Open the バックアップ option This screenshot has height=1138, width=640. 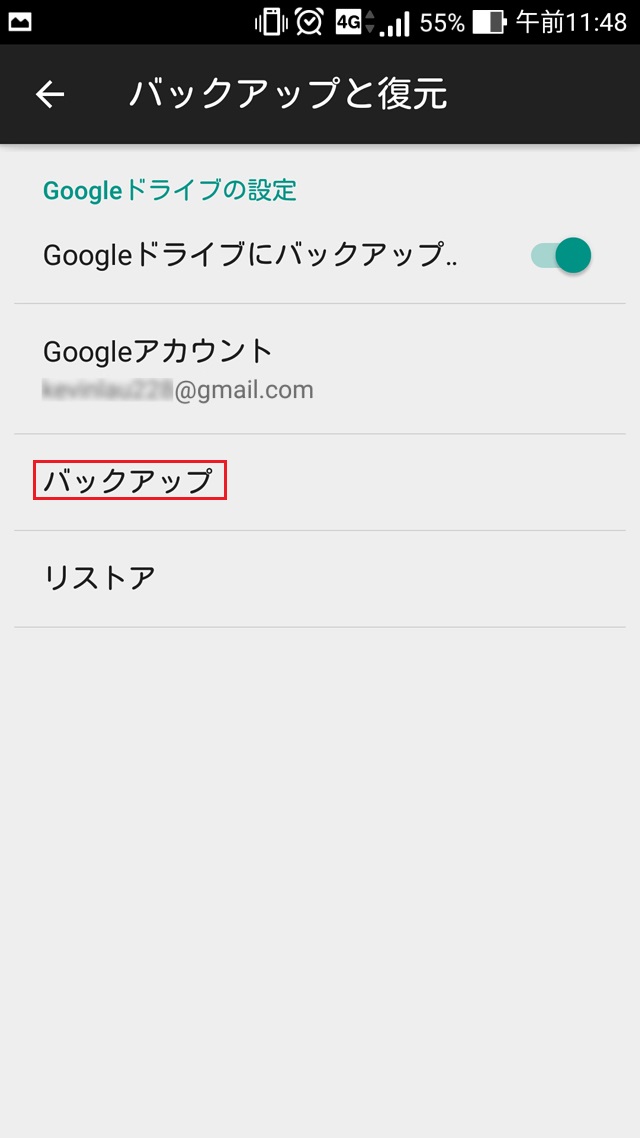(130, 481)
